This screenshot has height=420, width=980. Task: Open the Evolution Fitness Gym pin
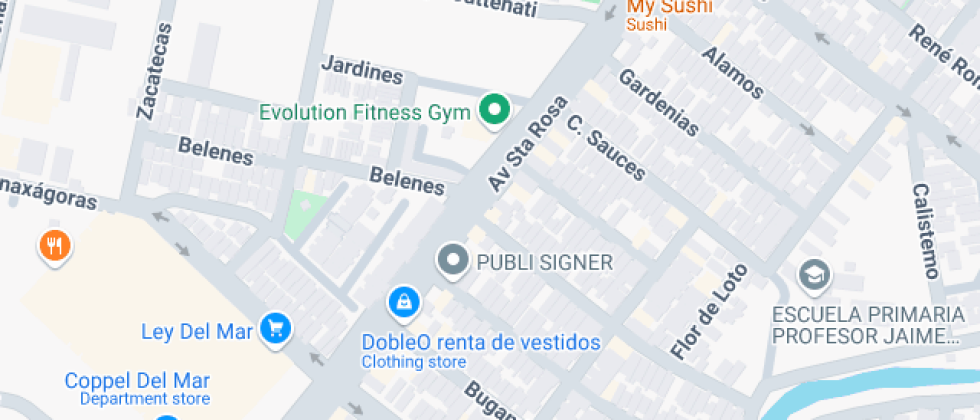492,110
